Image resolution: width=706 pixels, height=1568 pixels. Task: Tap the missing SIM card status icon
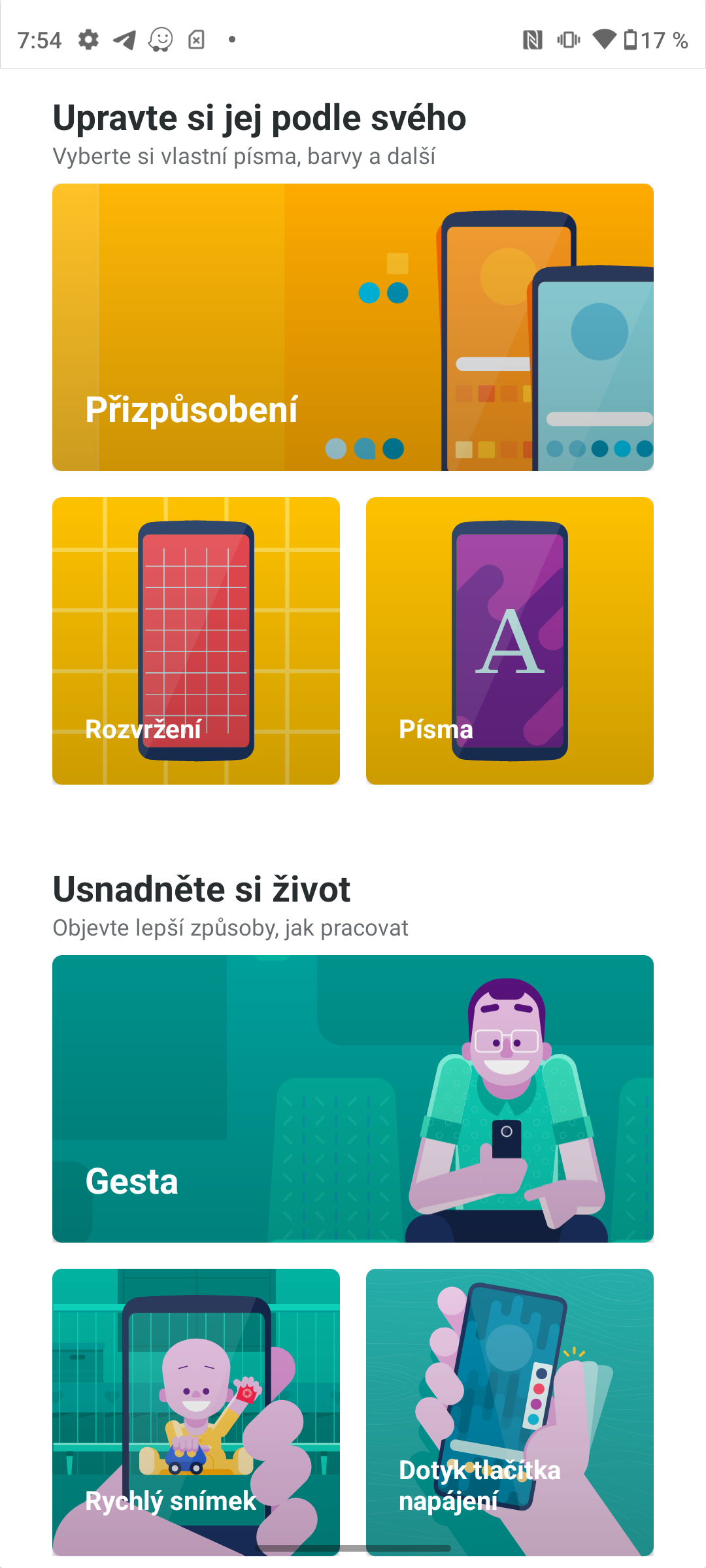pyautogui.click(x=197, y=39)
